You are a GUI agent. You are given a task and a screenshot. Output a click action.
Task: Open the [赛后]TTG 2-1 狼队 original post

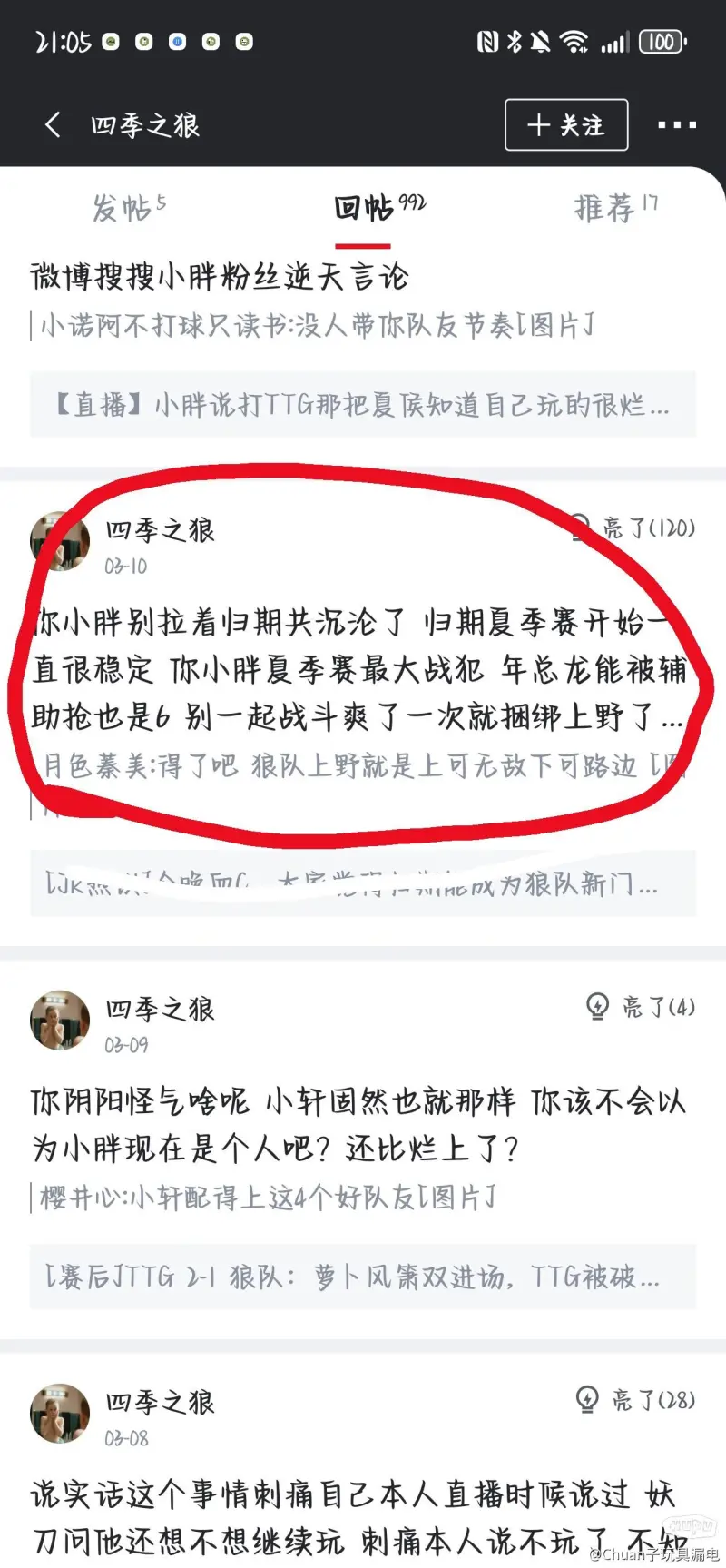click(363, 1277)
